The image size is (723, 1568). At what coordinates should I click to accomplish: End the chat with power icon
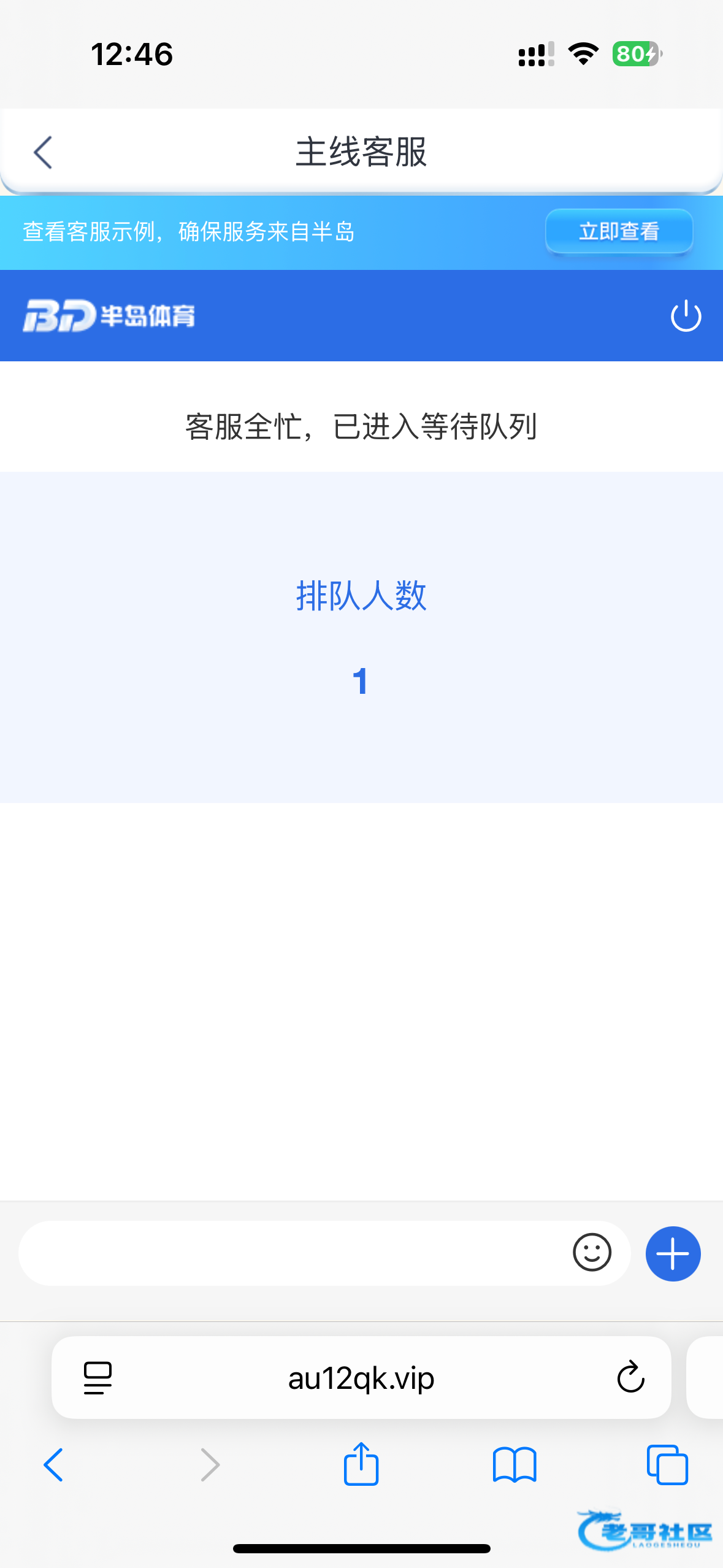click(686, 316)
